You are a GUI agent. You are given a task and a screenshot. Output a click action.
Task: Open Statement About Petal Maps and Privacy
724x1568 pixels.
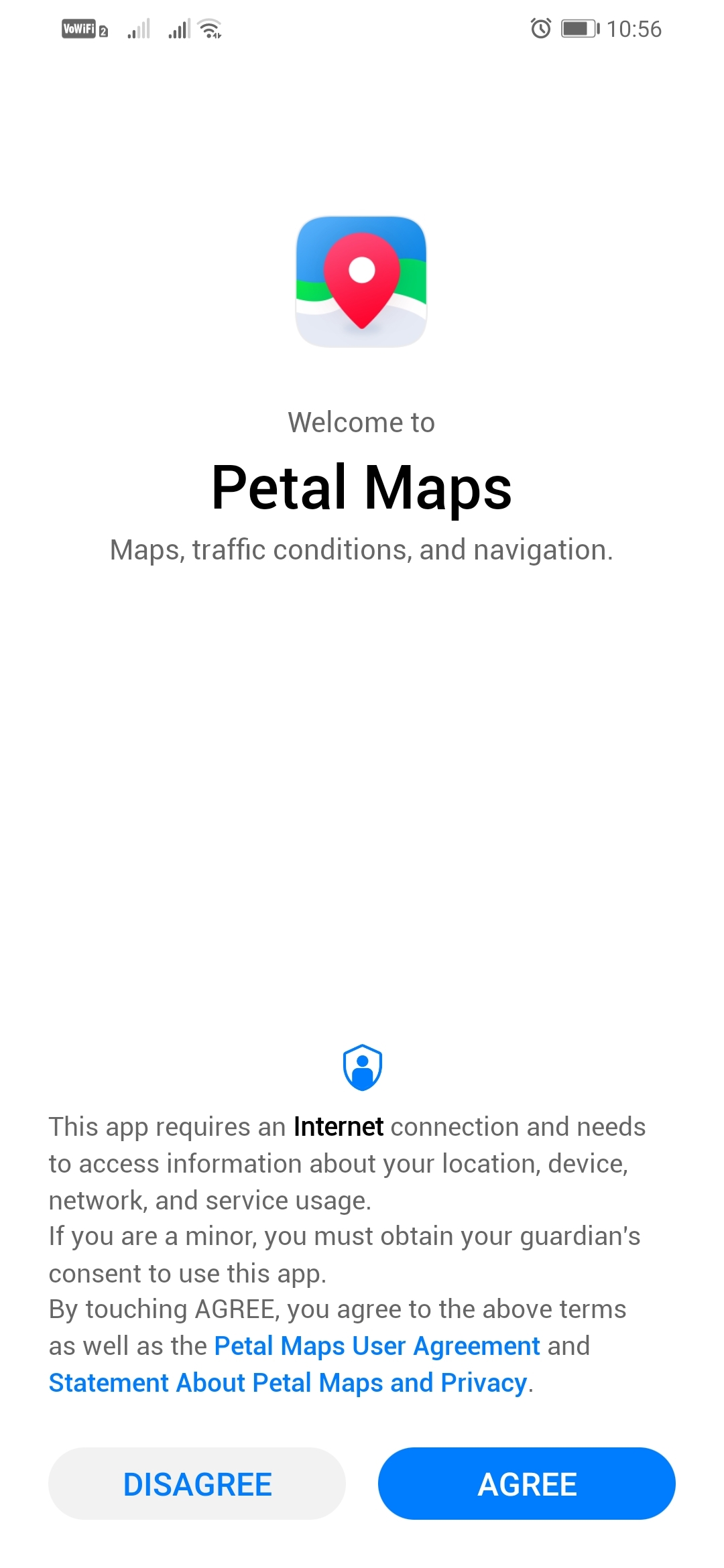(x=285, y=1382)
